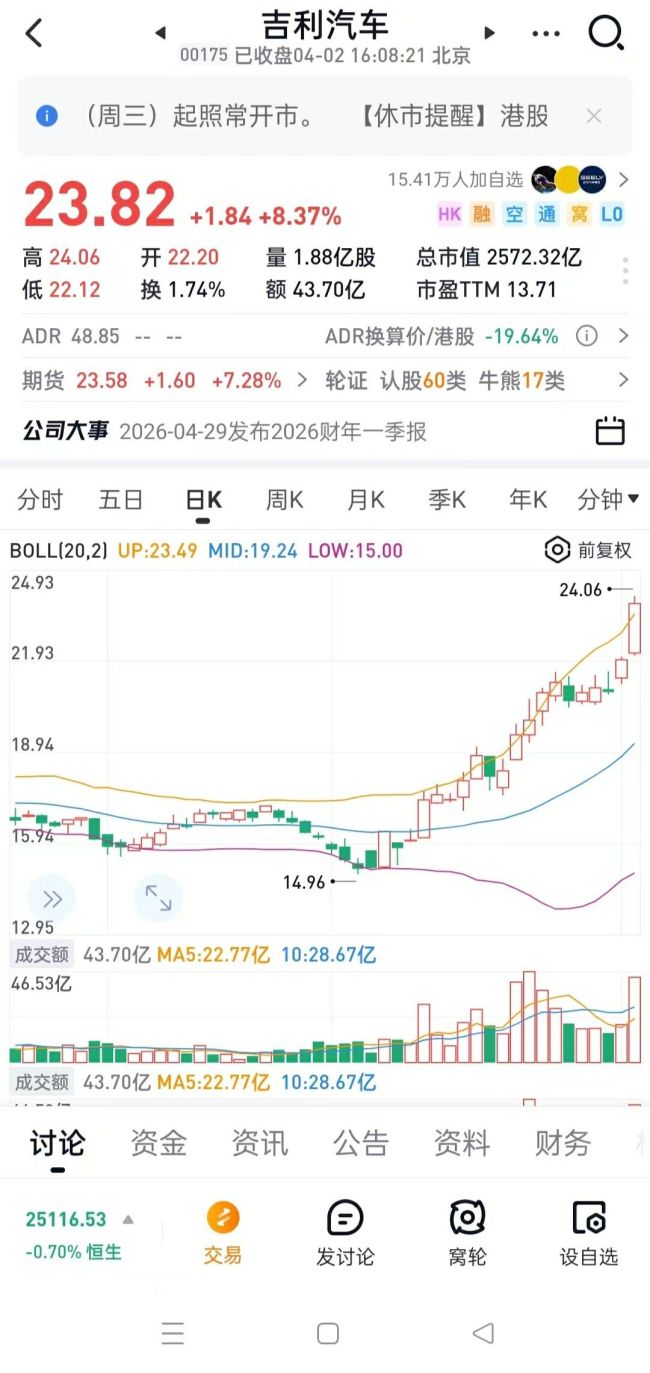The image size is (650, 1373).
Task: Add the stock via 设自选
Action: coord(589,1233)
